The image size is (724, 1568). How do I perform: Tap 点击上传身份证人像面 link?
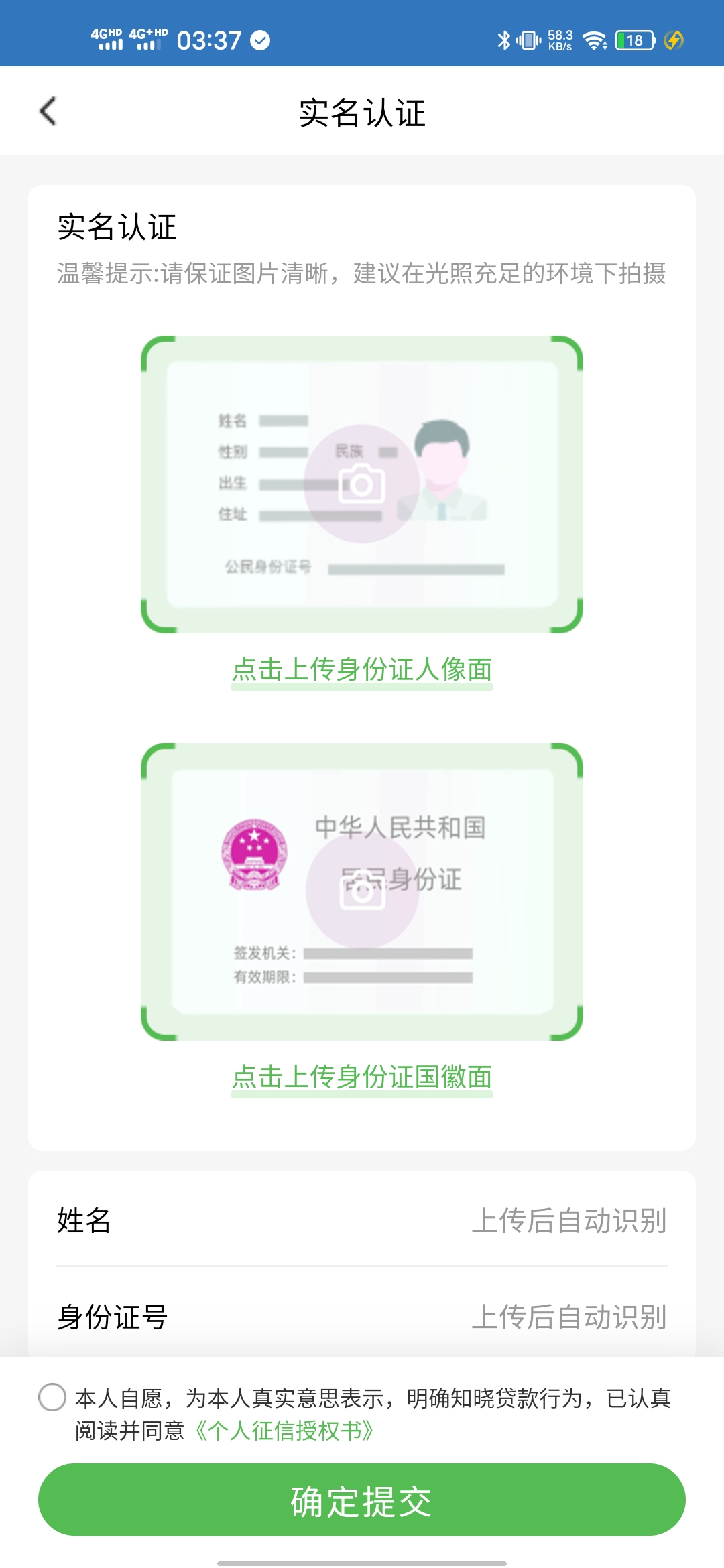362,669
